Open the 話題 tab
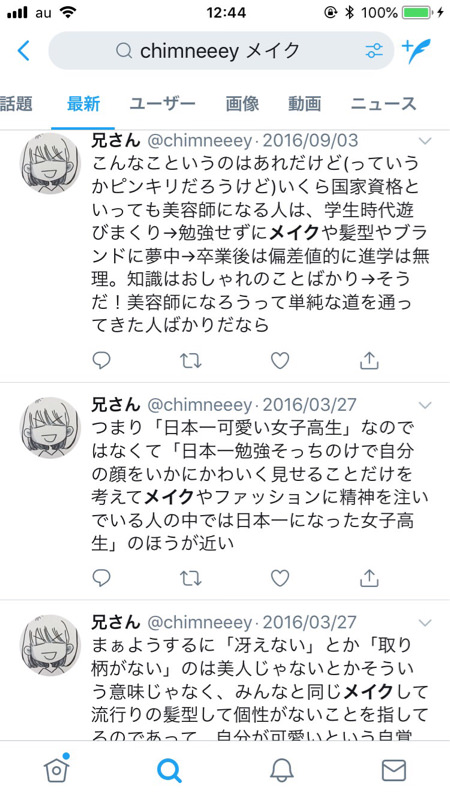 [16, 104]
